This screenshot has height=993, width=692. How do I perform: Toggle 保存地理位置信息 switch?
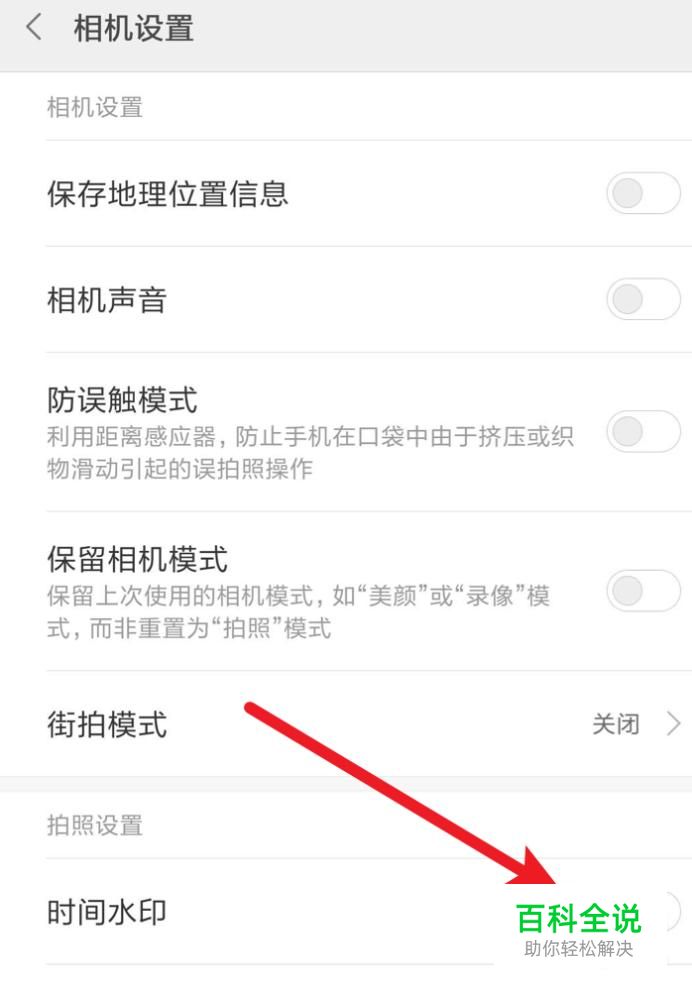point(643,194)
